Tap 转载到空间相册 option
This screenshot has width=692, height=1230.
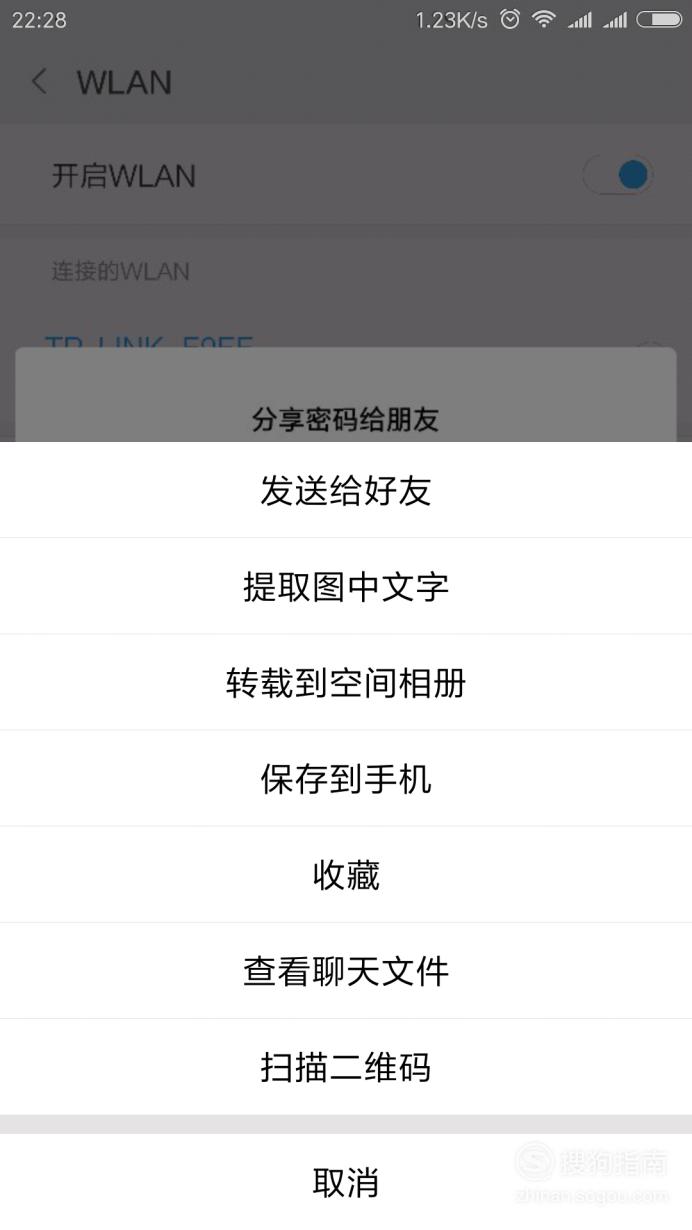[346, 682]
